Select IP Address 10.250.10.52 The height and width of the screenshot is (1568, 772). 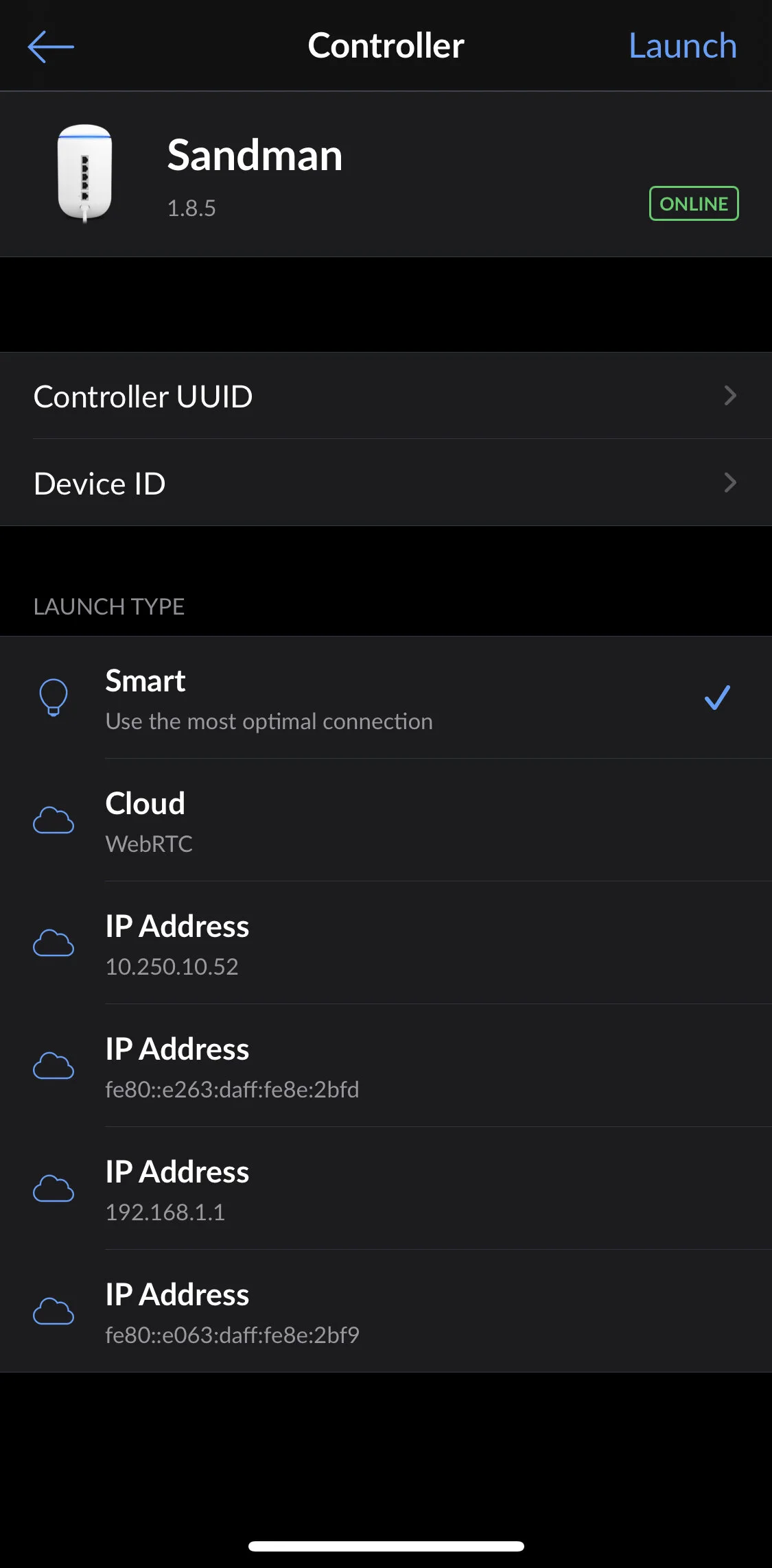click(x=386, y=944)
